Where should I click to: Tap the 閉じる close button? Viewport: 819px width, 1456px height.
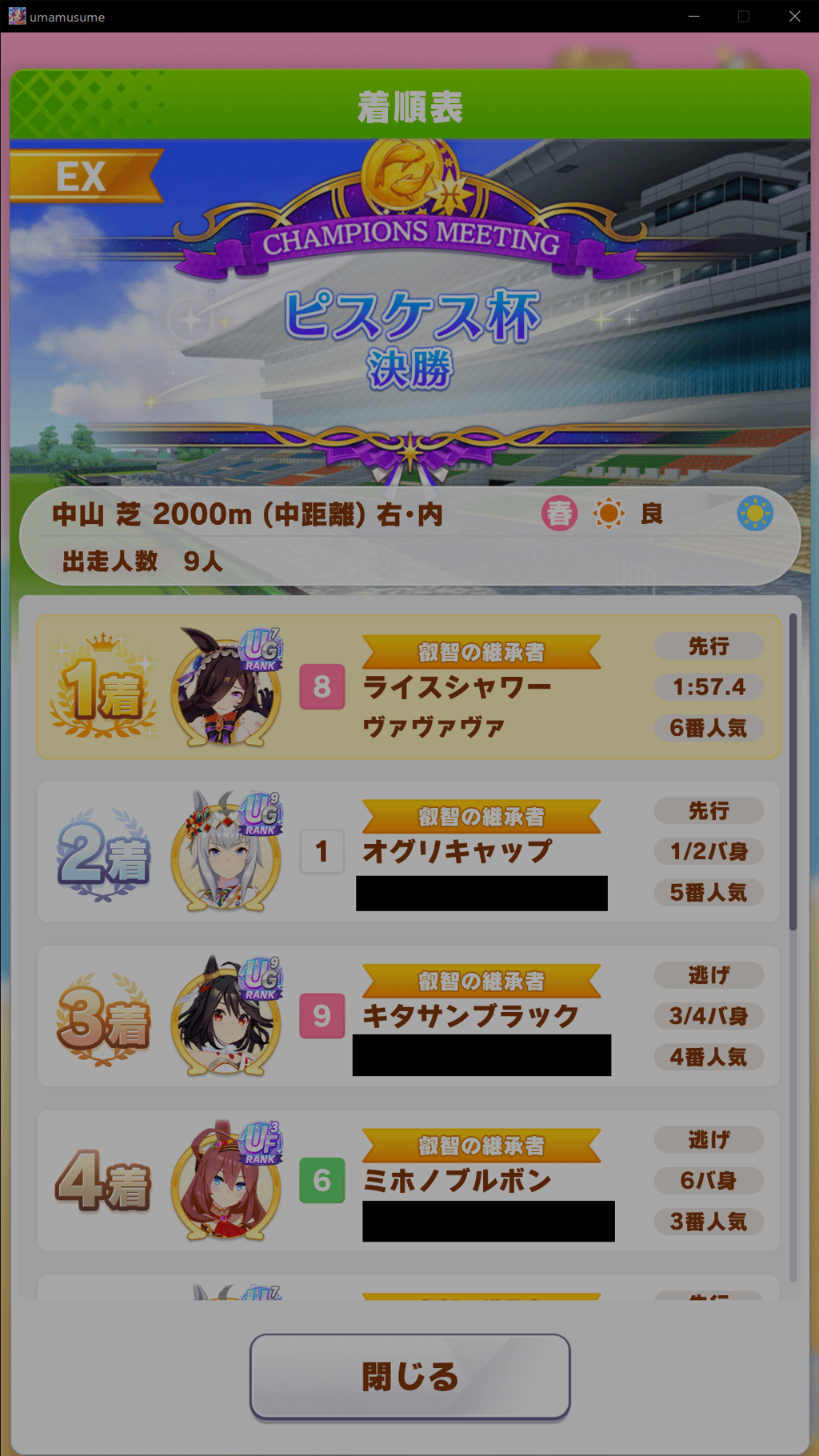pyautogui.click(x=409, y=1376)
